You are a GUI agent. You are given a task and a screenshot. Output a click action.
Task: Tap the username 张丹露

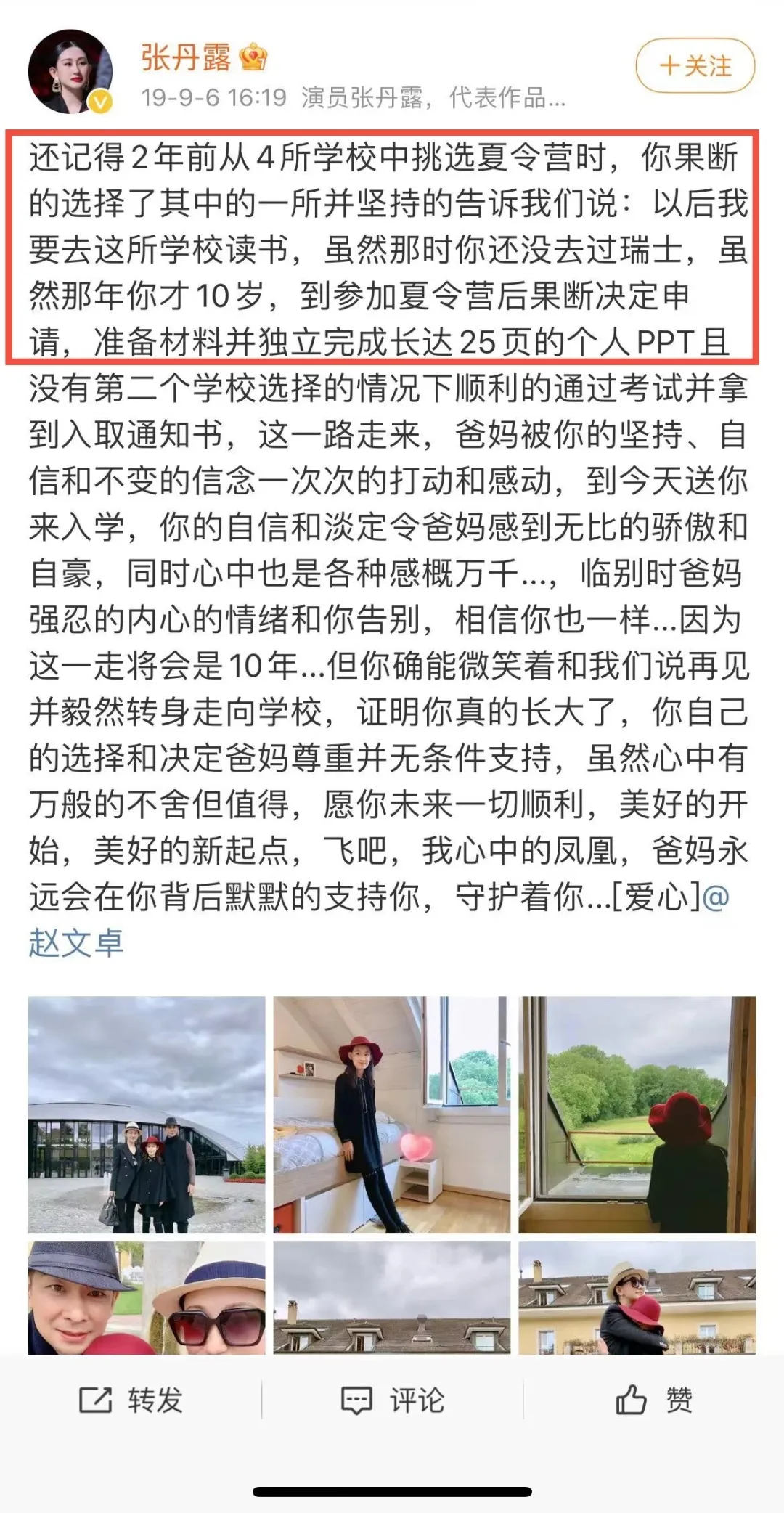[x=187, y=58]
